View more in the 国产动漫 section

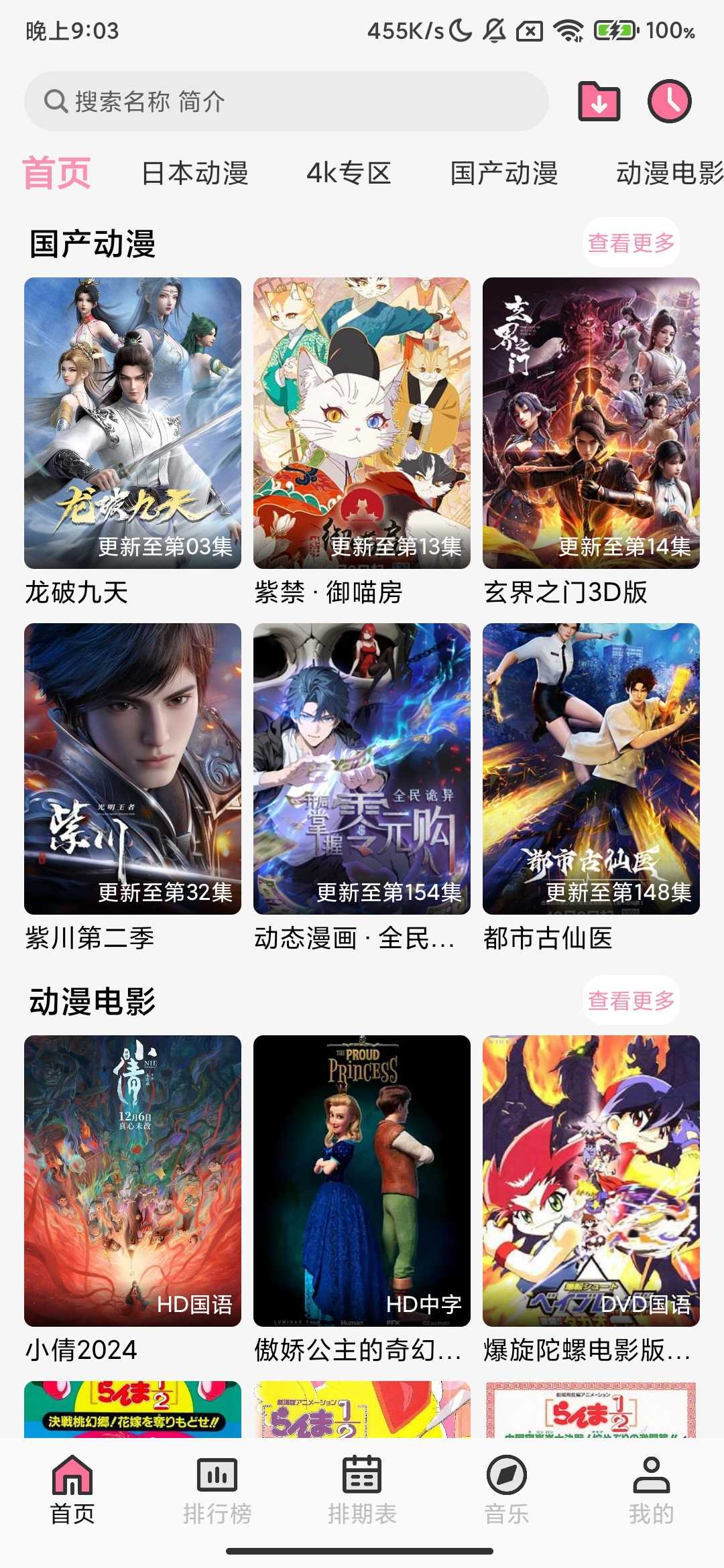tap(631, 243)
